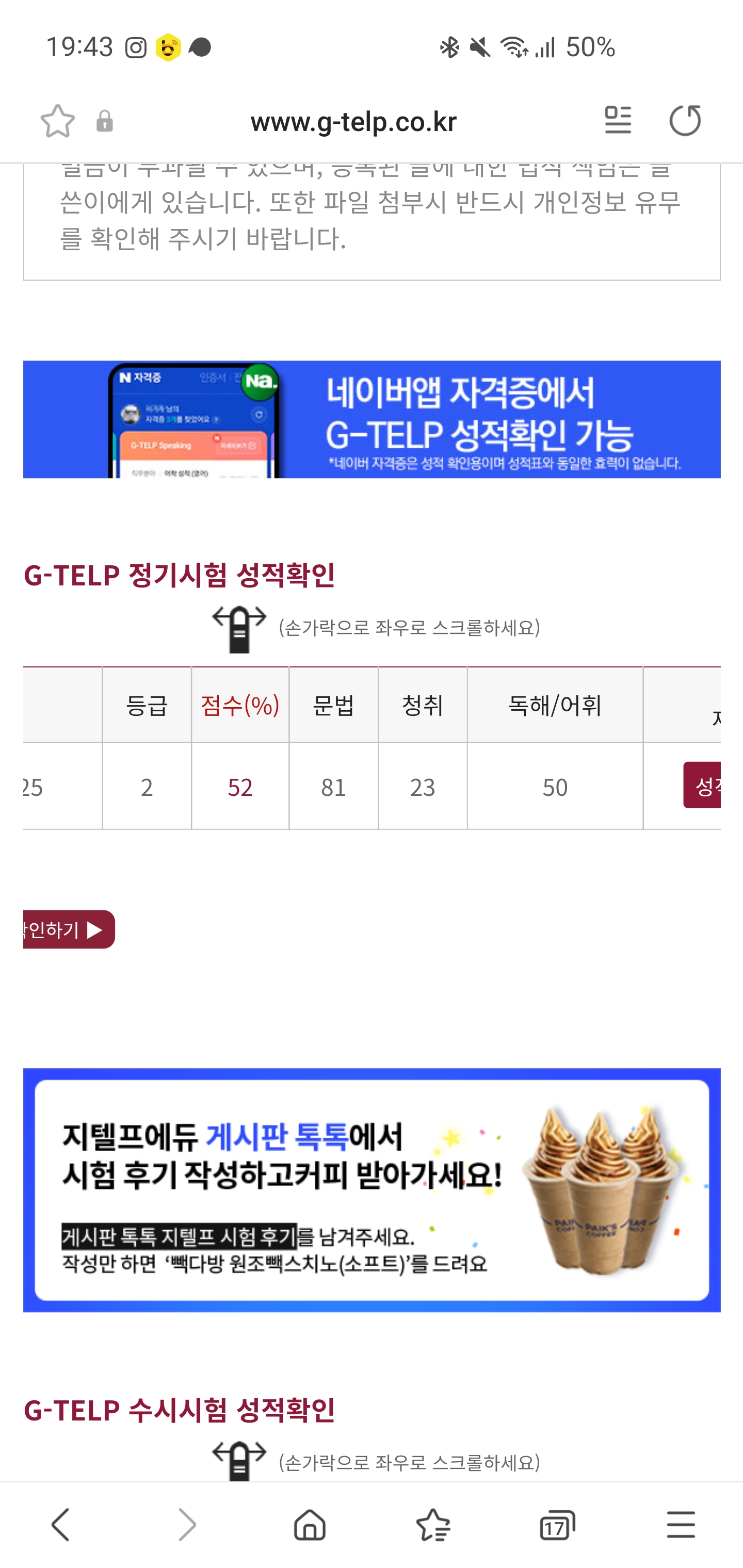Open reader mode from the address bar
Image resolution: width=743 pixels, height=1568 pixels.
618,120
